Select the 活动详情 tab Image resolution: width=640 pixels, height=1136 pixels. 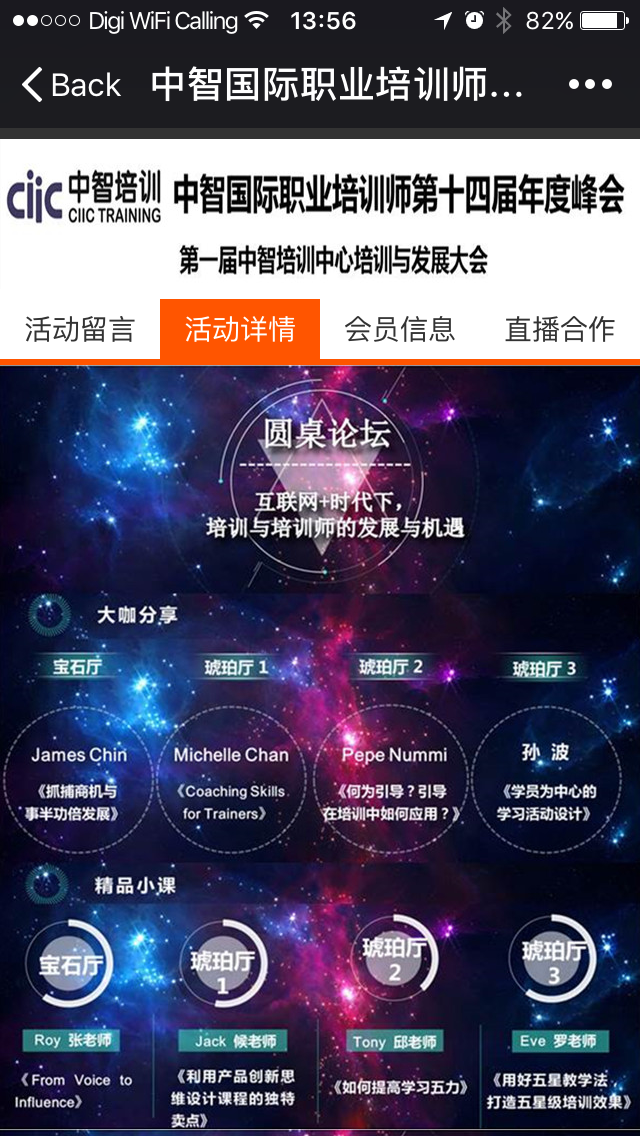[240, 329]
